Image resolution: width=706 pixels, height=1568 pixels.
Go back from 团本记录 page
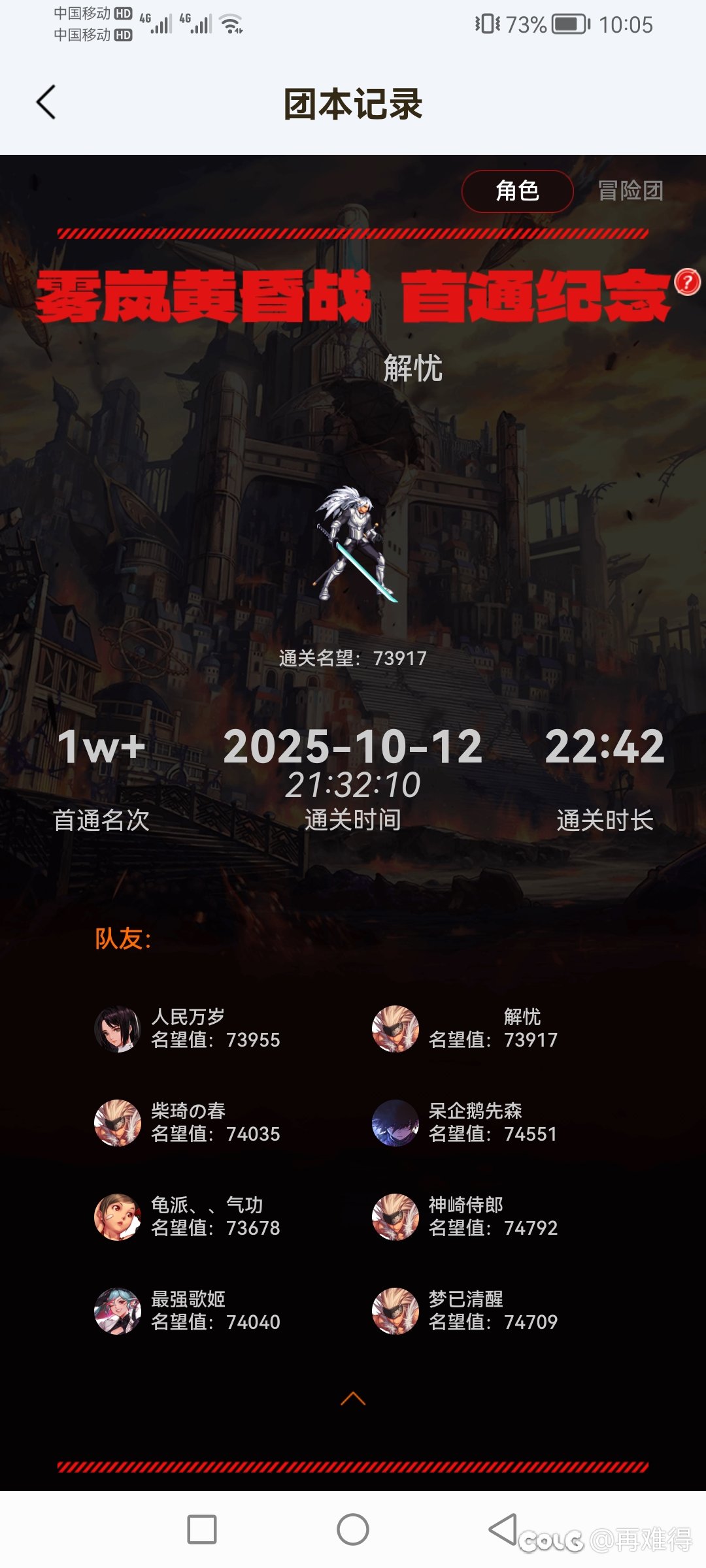(x=46, y=103)
